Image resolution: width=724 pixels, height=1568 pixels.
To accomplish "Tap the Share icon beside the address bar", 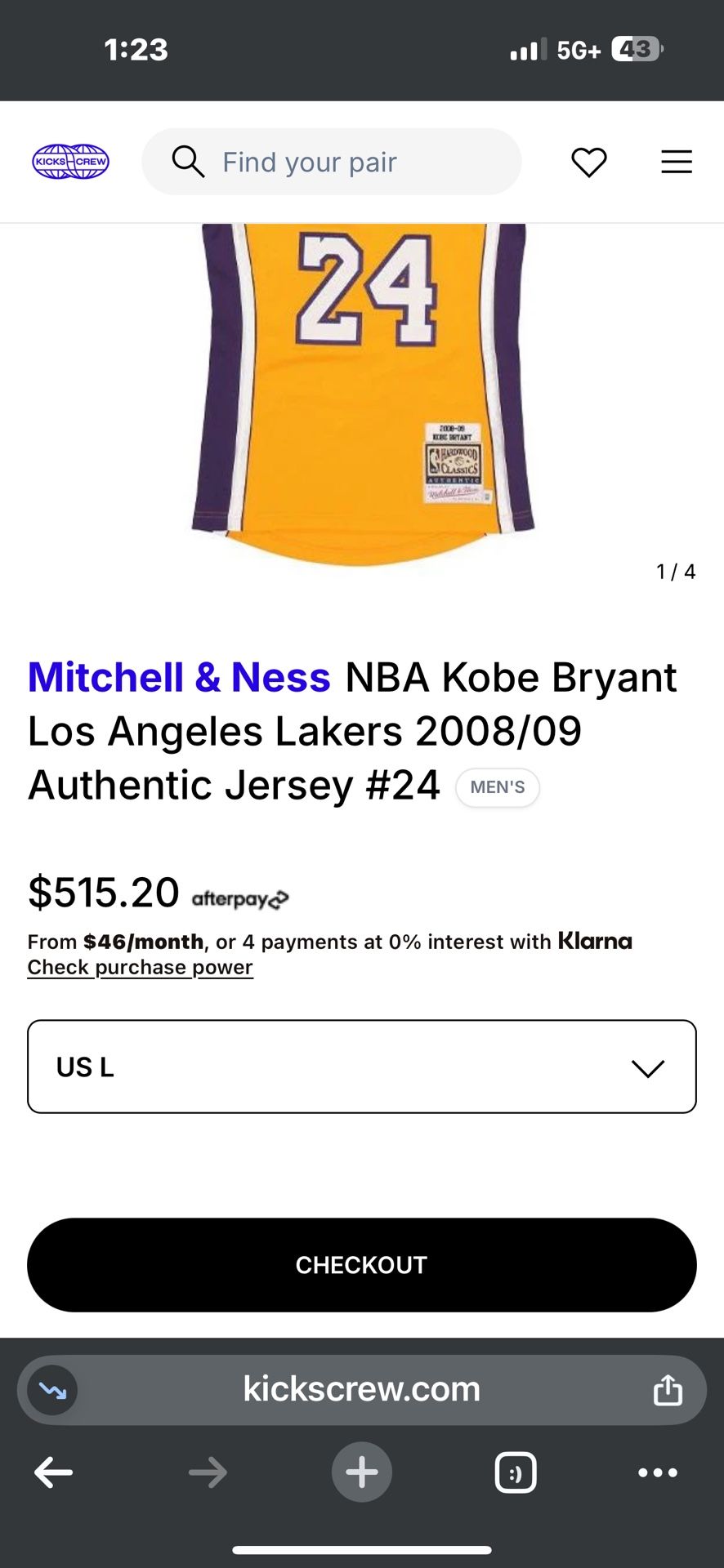I will pos(669,1389).
